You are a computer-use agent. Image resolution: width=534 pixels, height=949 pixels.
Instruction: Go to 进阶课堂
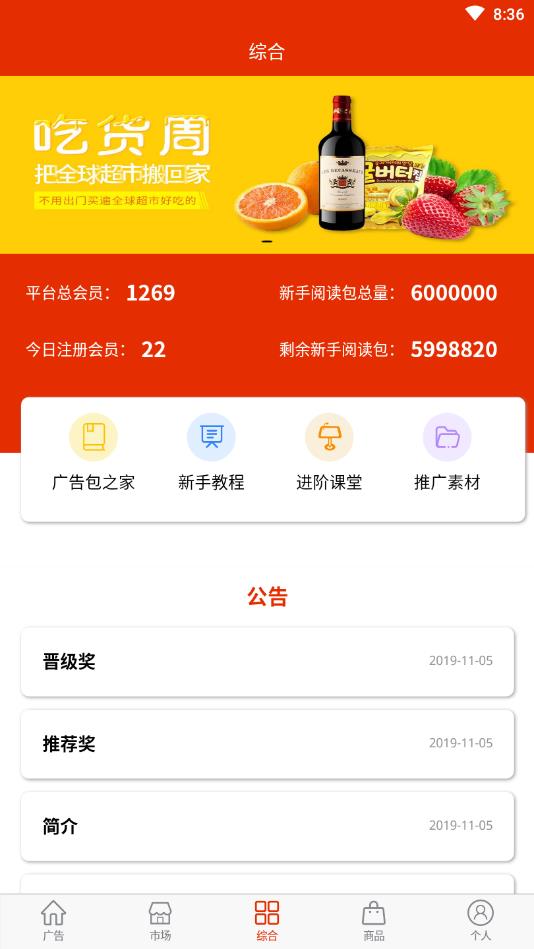point(329,453)
